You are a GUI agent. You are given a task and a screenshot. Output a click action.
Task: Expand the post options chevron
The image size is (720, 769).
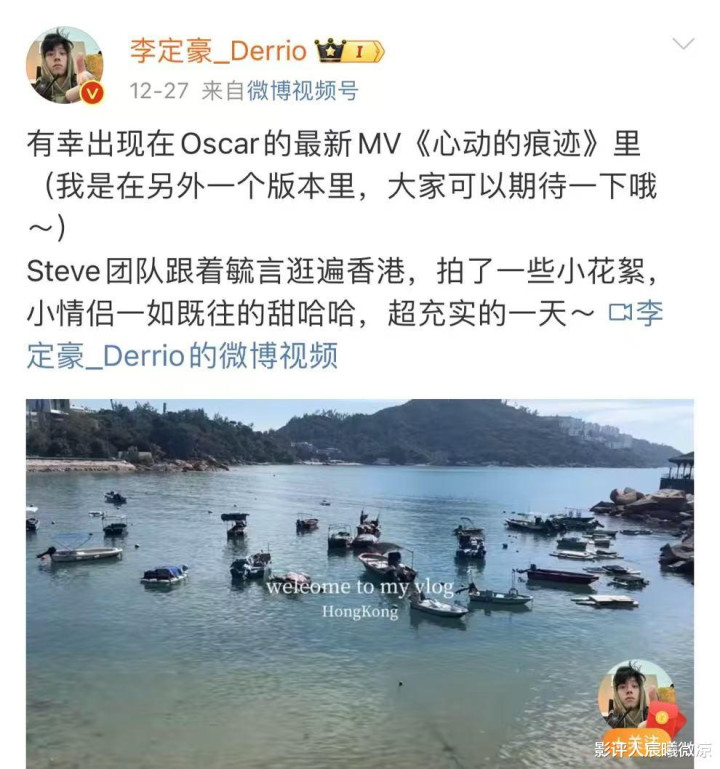pos(683,43)
